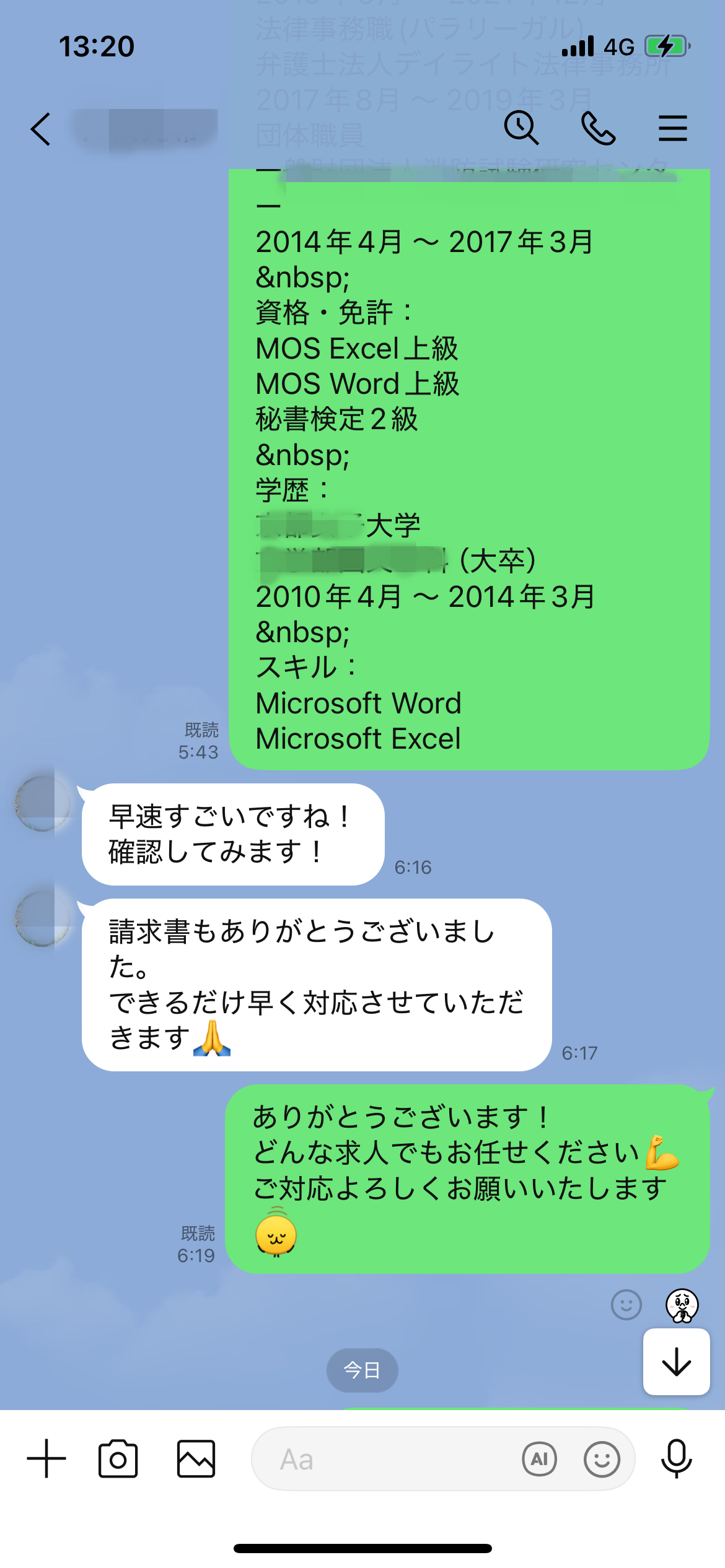725x1568 pixels.
Task: Open the plus attachment menu
Action: pyautogui.click(x=46, y=1458)
